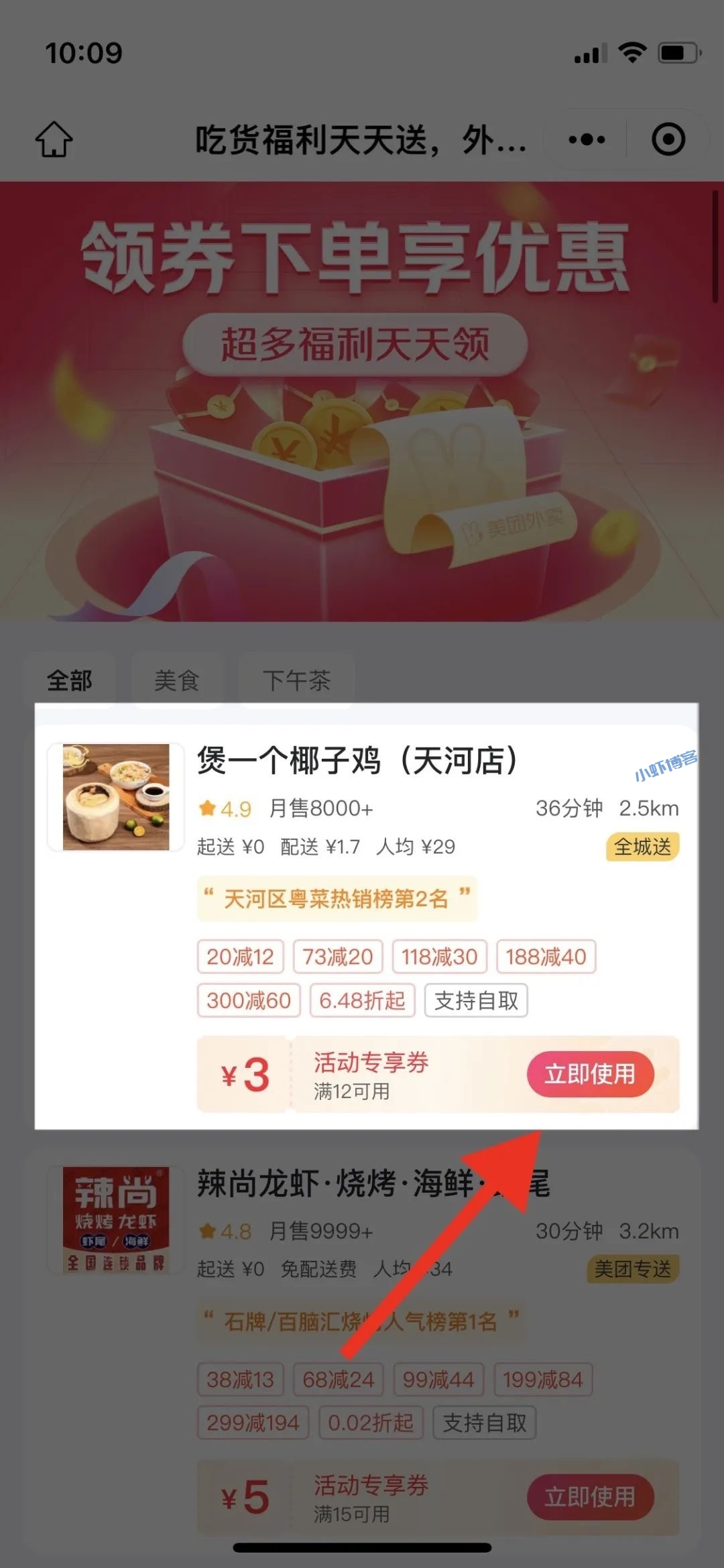Tap the 全城送 delivery badge
724x1568 pixels.
pyautogui.click(x=641, y=847)
